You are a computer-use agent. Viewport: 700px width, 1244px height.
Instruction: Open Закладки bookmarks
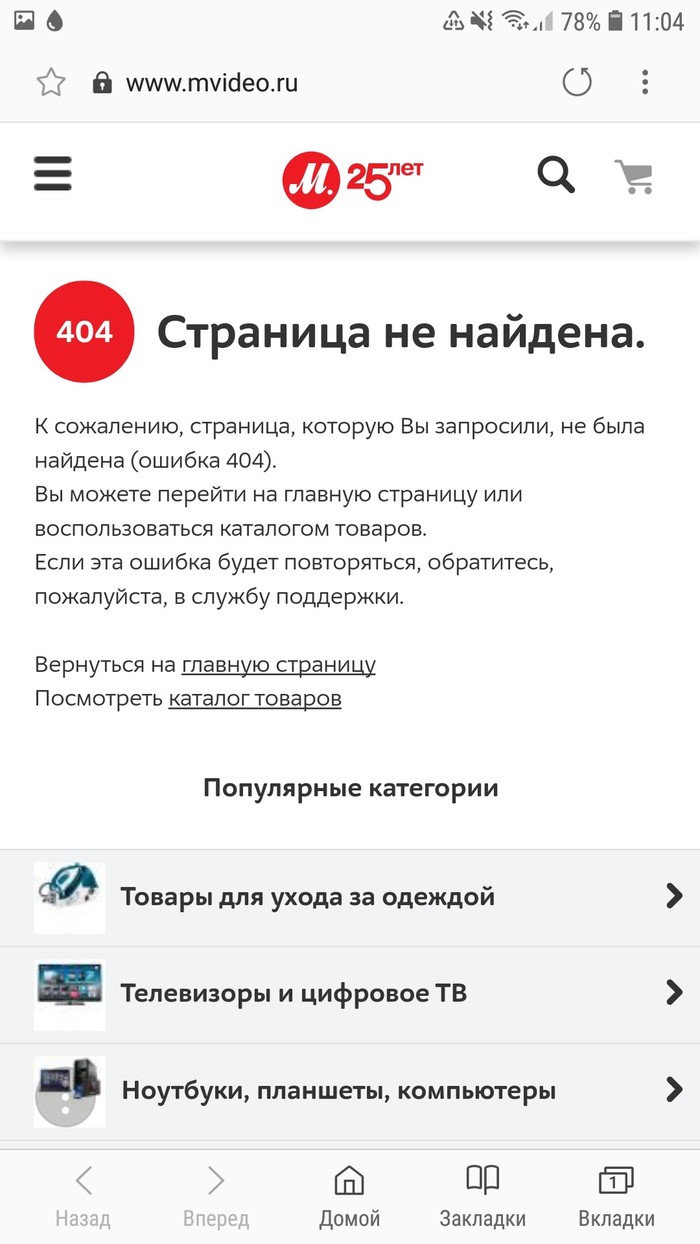coord(482,1197)
